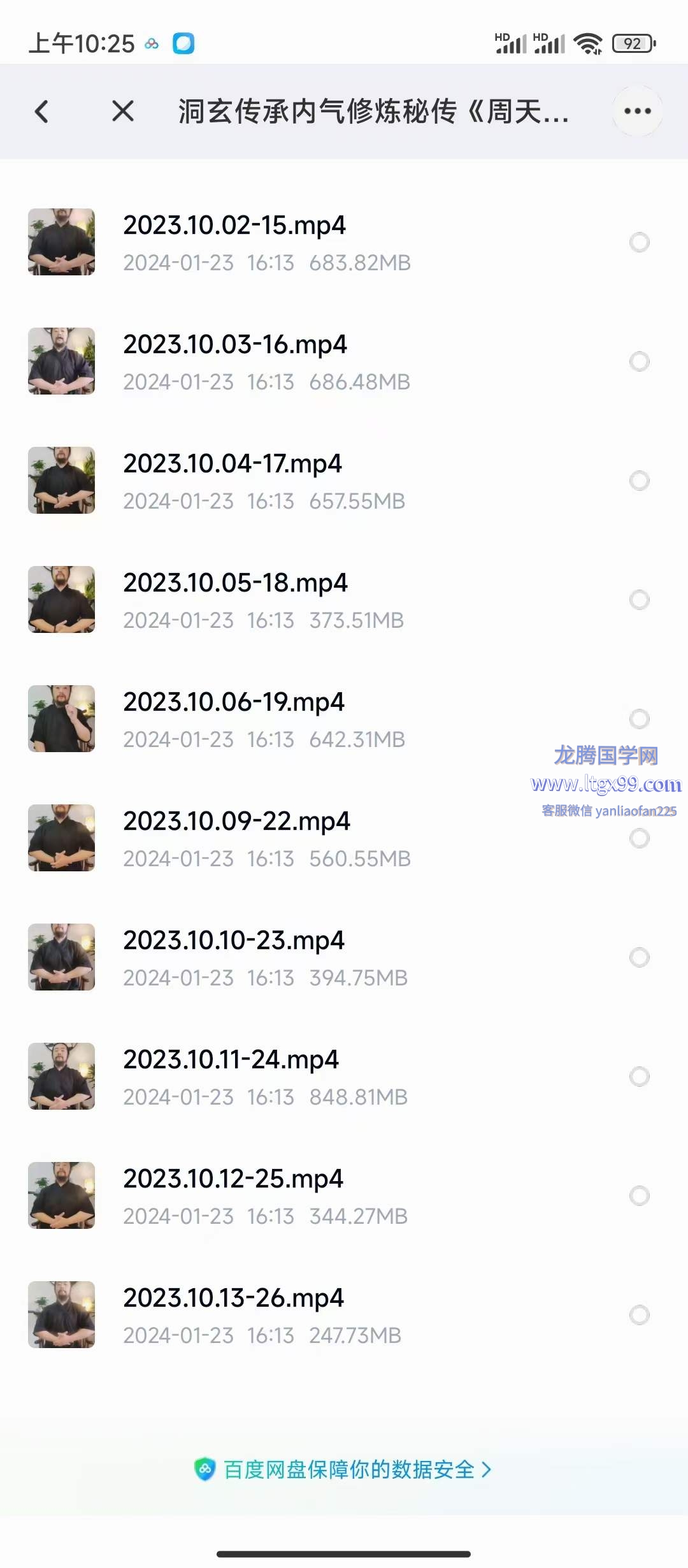Select the circle for 2023.10.03-16.mp4
The width and height of the screenshot is (688, 1568).
(x=639, y=361)
